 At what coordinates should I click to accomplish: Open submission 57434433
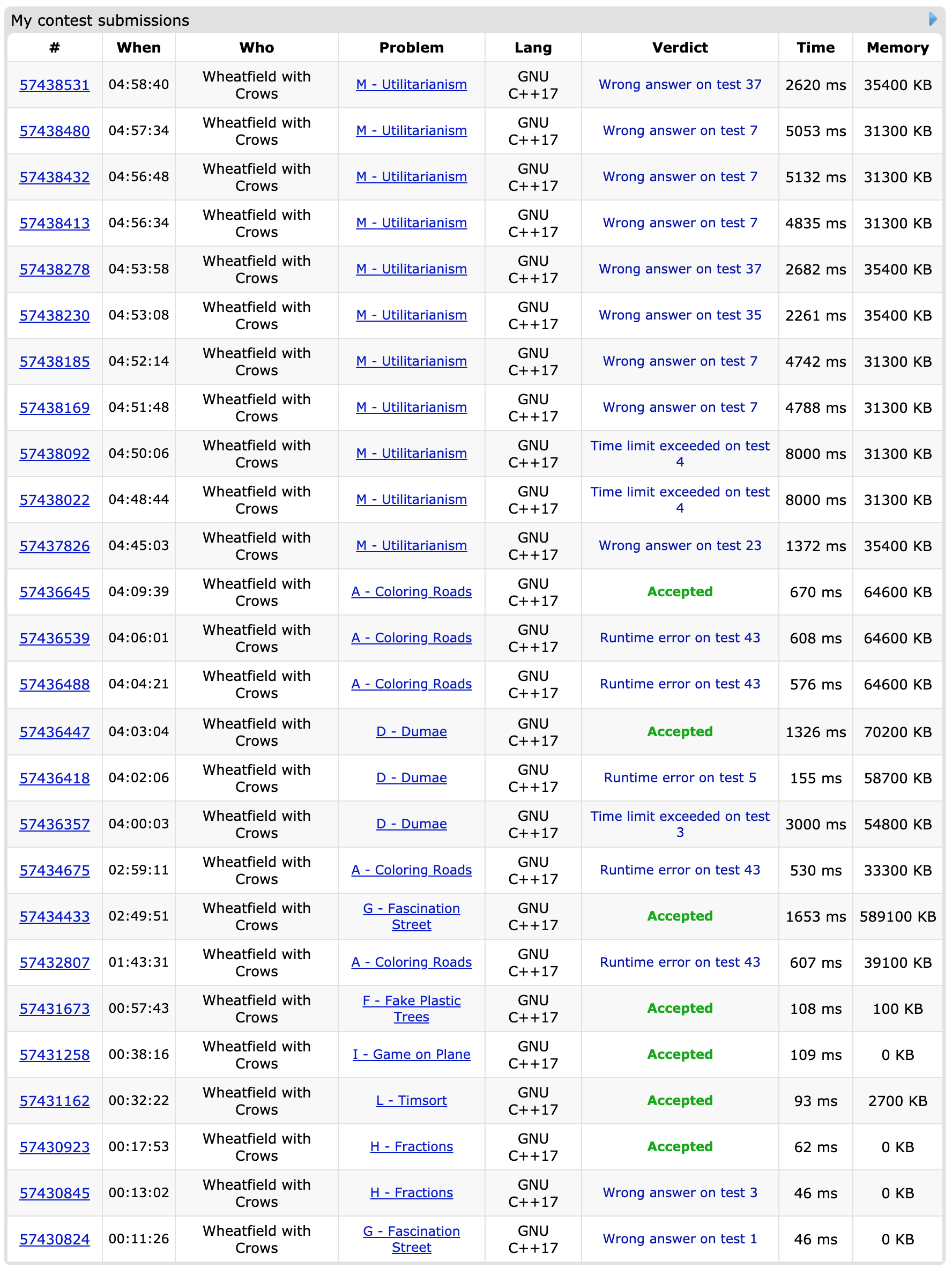tap(55, 917)
